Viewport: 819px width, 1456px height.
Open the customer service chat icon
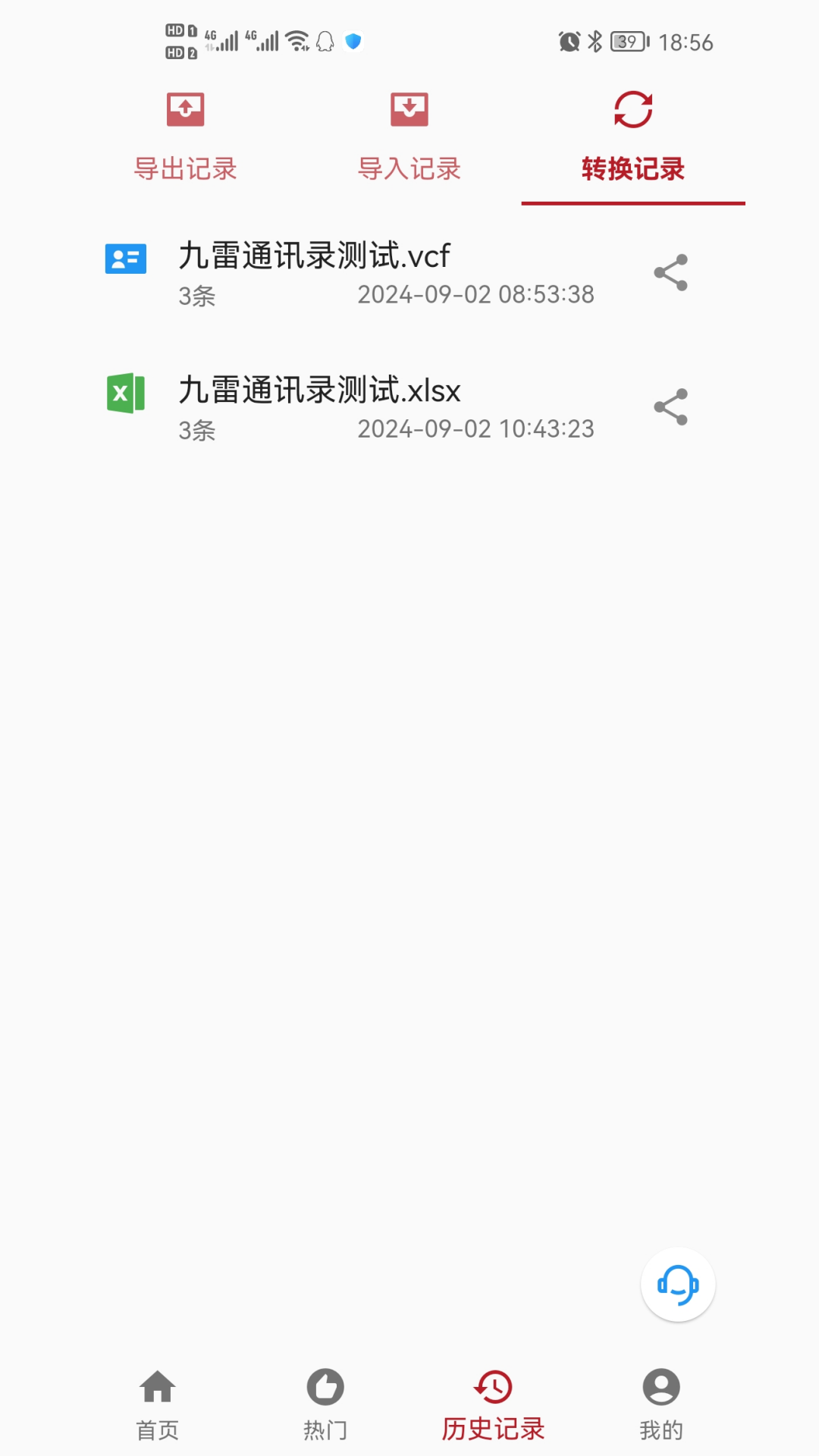[x=677, y=1284]
